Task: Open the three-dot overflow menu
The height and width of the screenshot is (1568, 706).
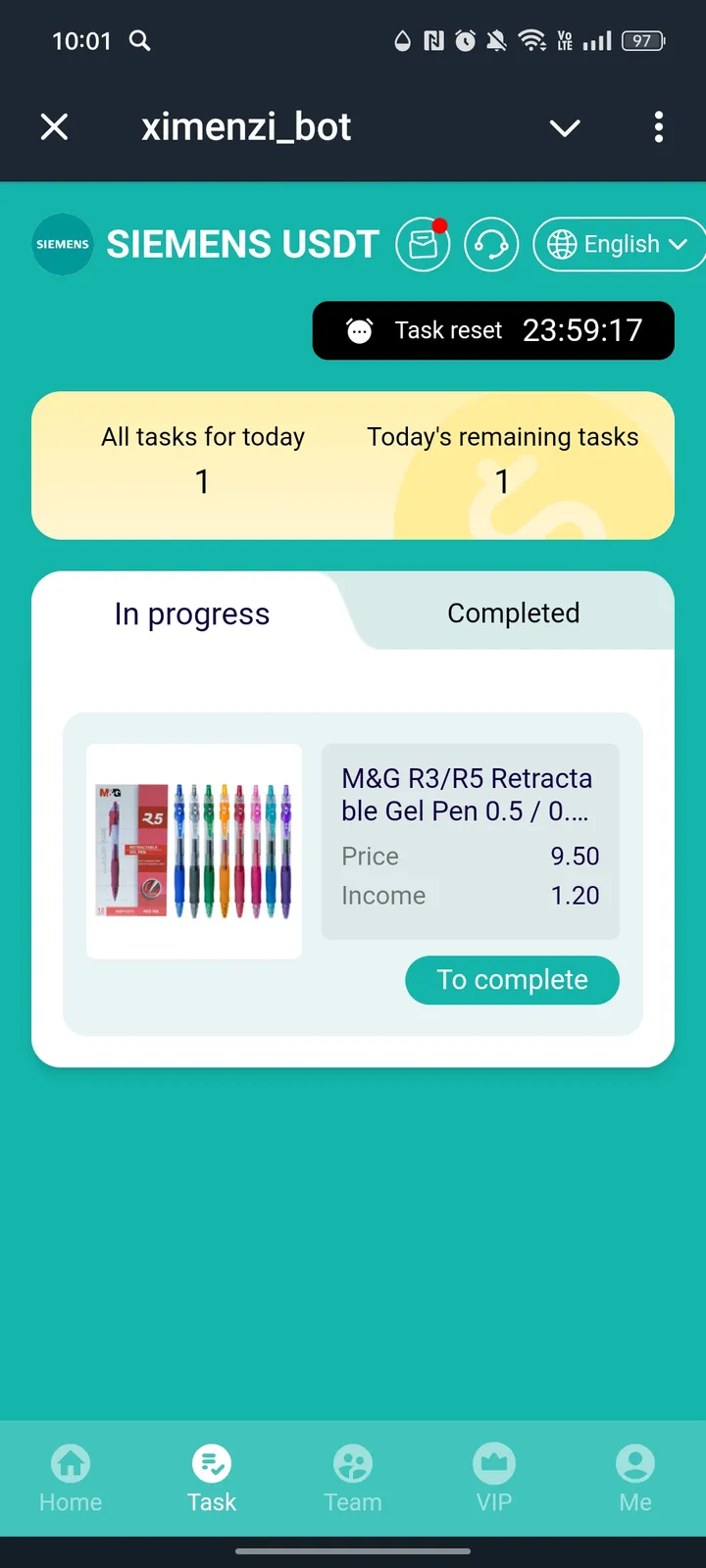Action: tap(658, 126)
